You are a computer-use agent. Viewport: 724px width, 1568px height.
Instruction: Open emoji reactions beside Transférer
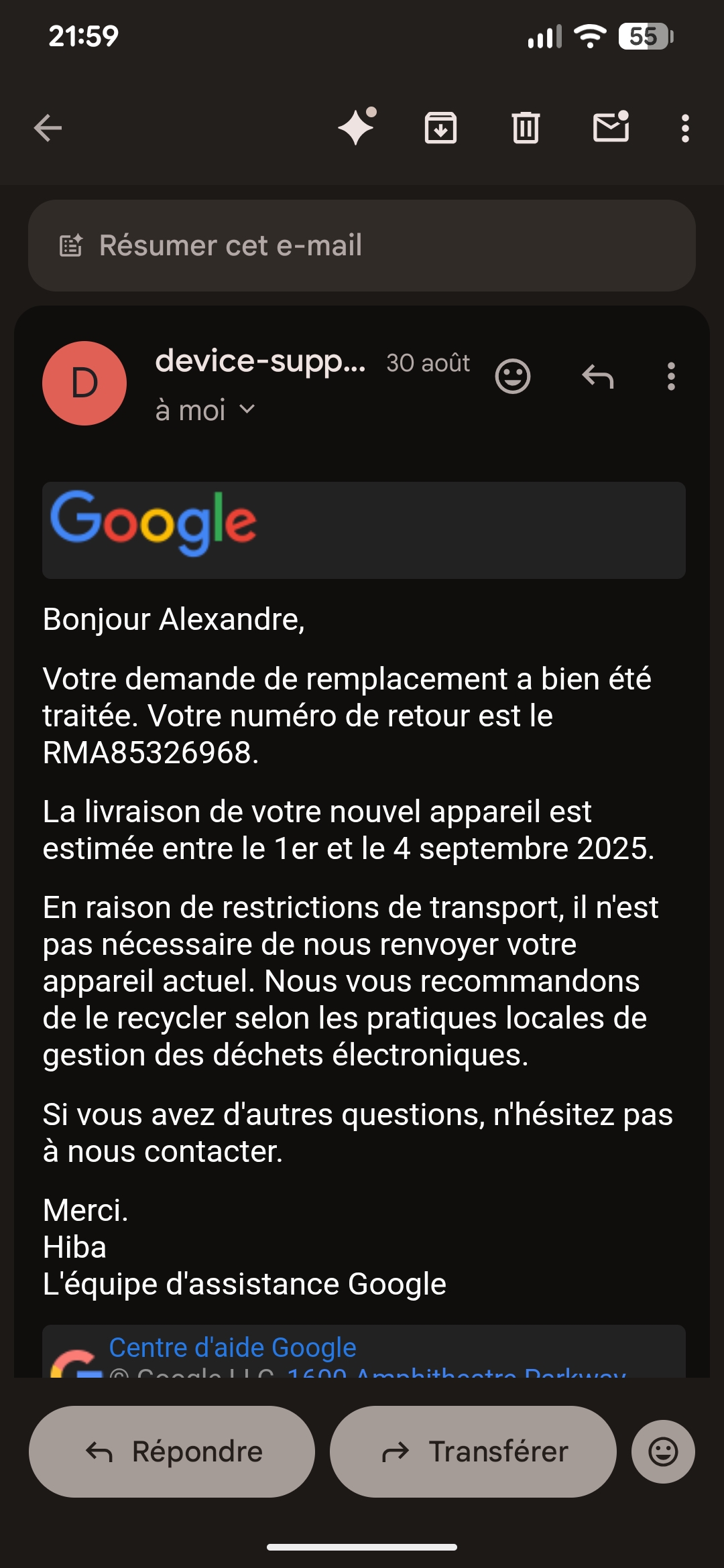(663, 1451)
